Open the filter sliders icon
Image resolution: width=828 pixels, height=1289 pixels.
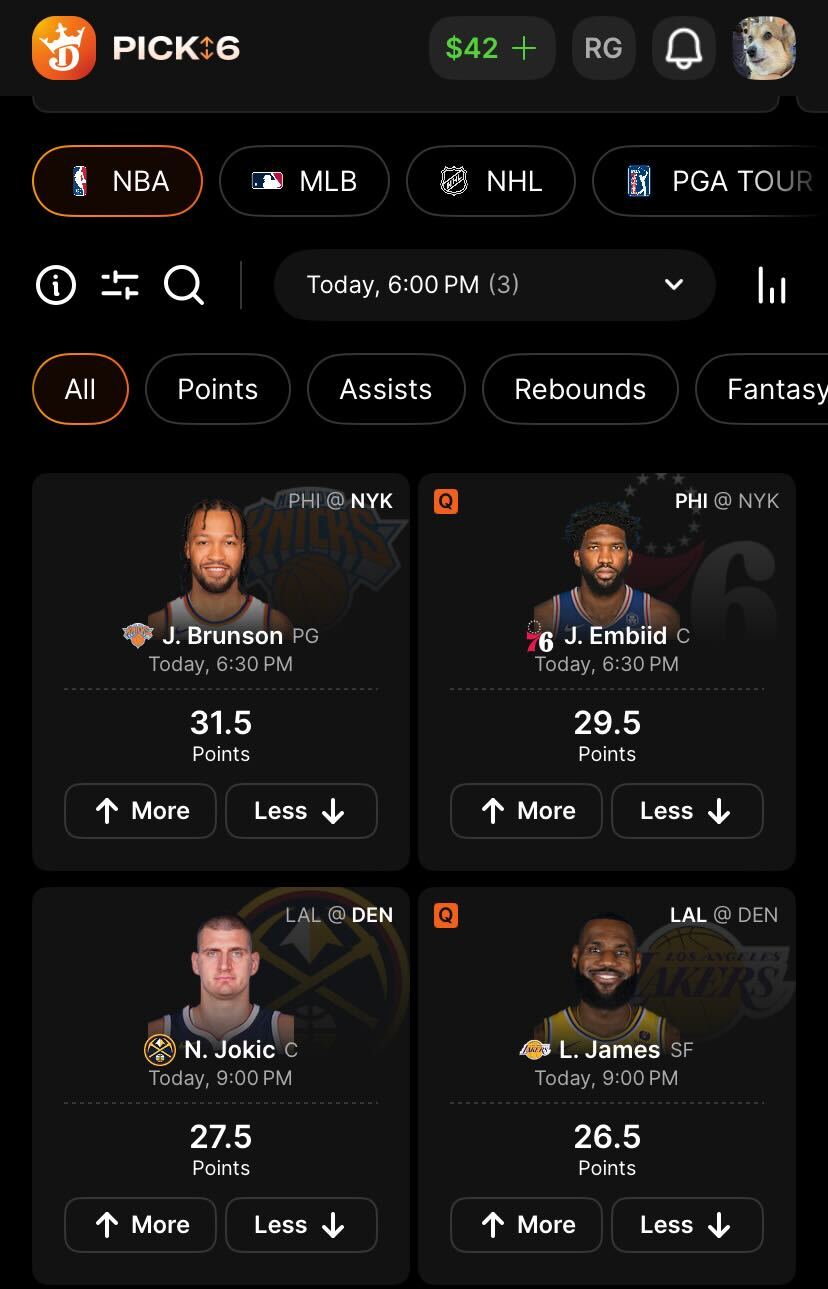(x=120, y=285)
